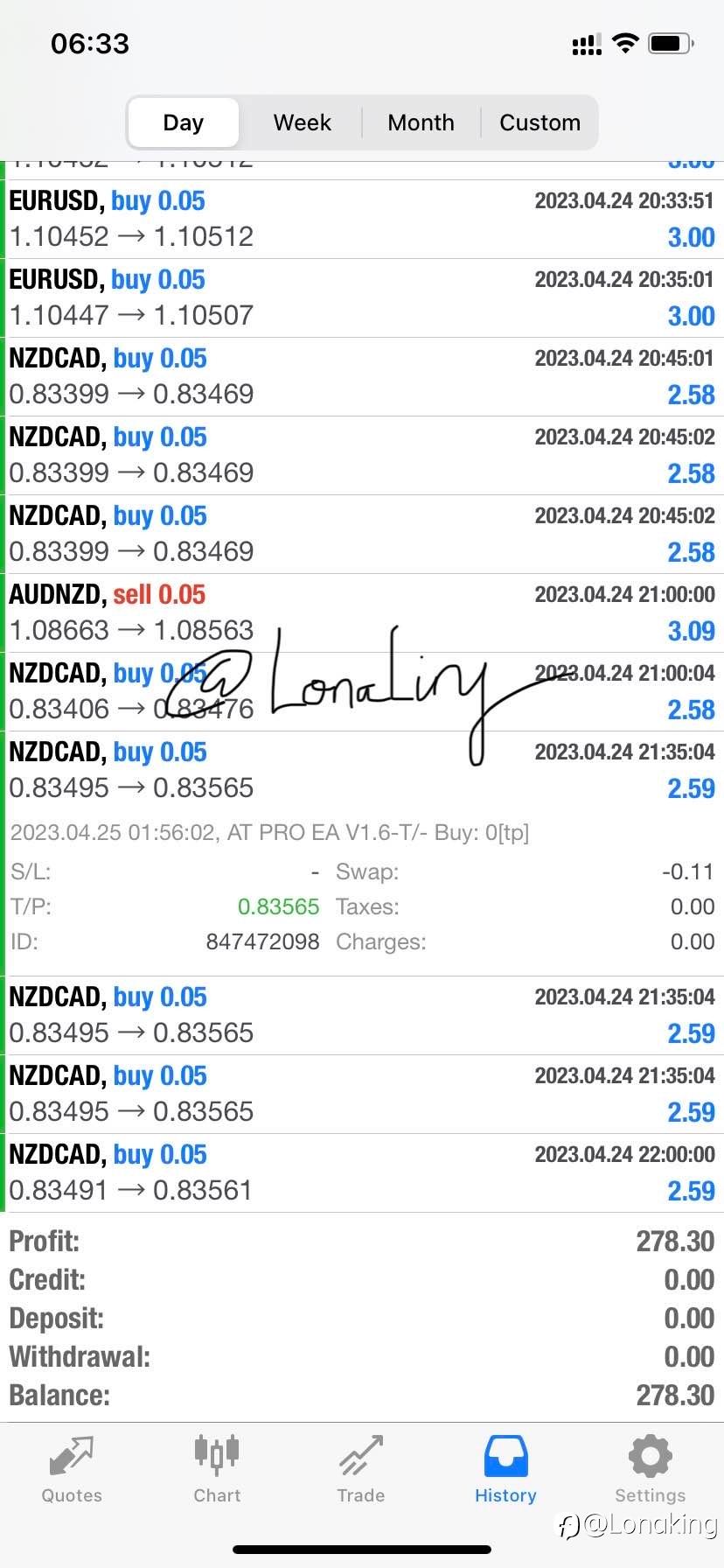Switch to the Month period
The height and width of the screenshot is (1568, 724).
coord(421,122)
